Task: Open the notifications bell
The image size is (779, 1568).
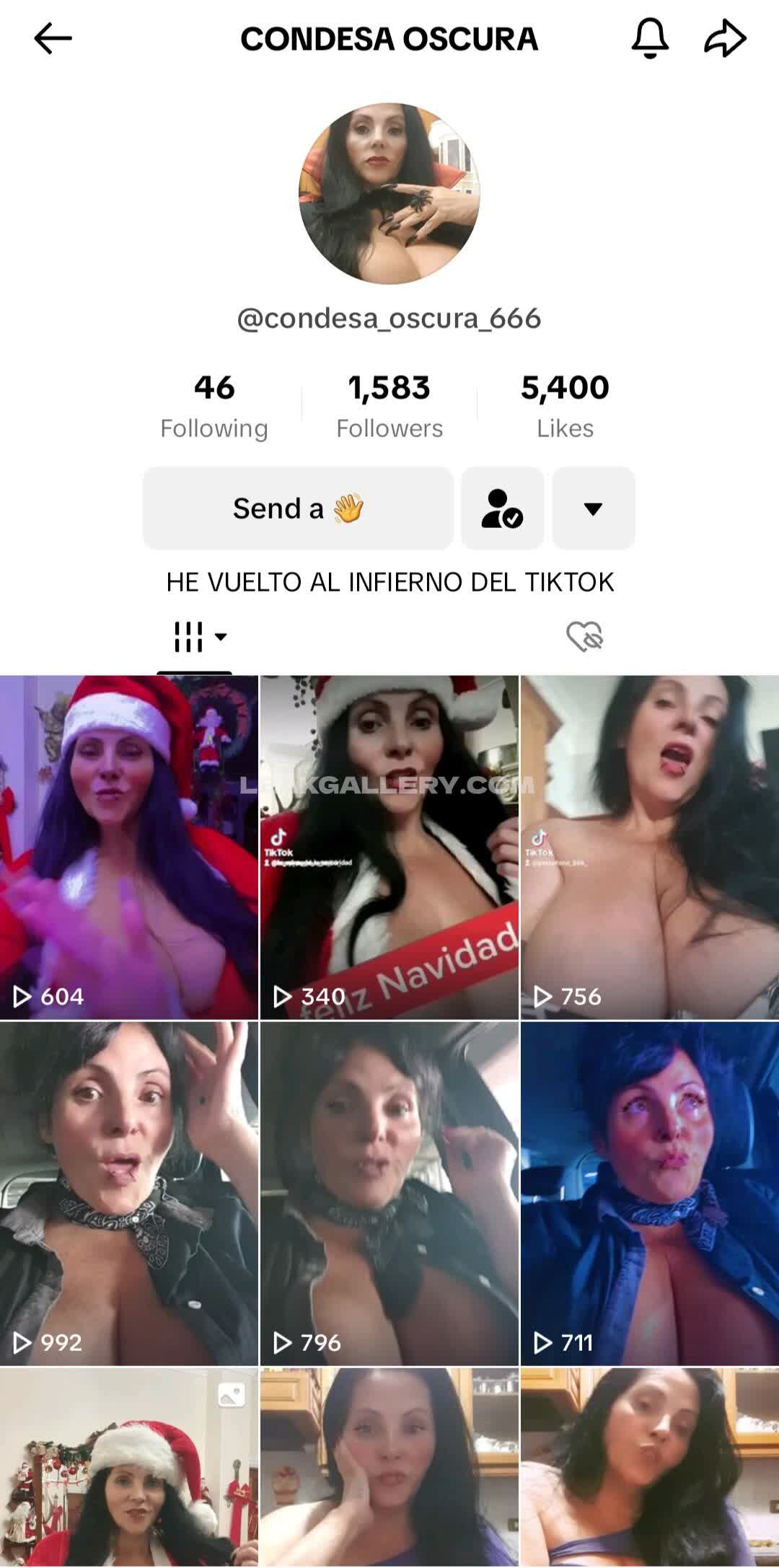Action: click(x=650, y=38)
